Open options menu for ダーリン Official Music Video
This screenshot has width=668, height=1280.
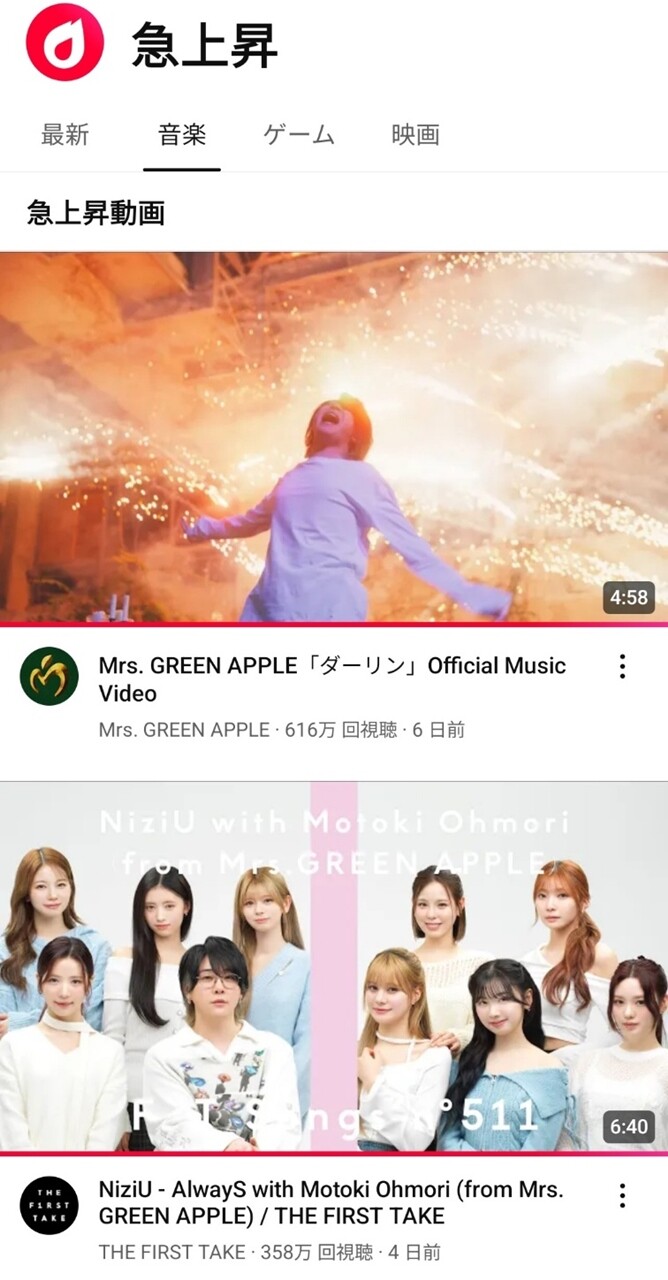coord(622,667)
